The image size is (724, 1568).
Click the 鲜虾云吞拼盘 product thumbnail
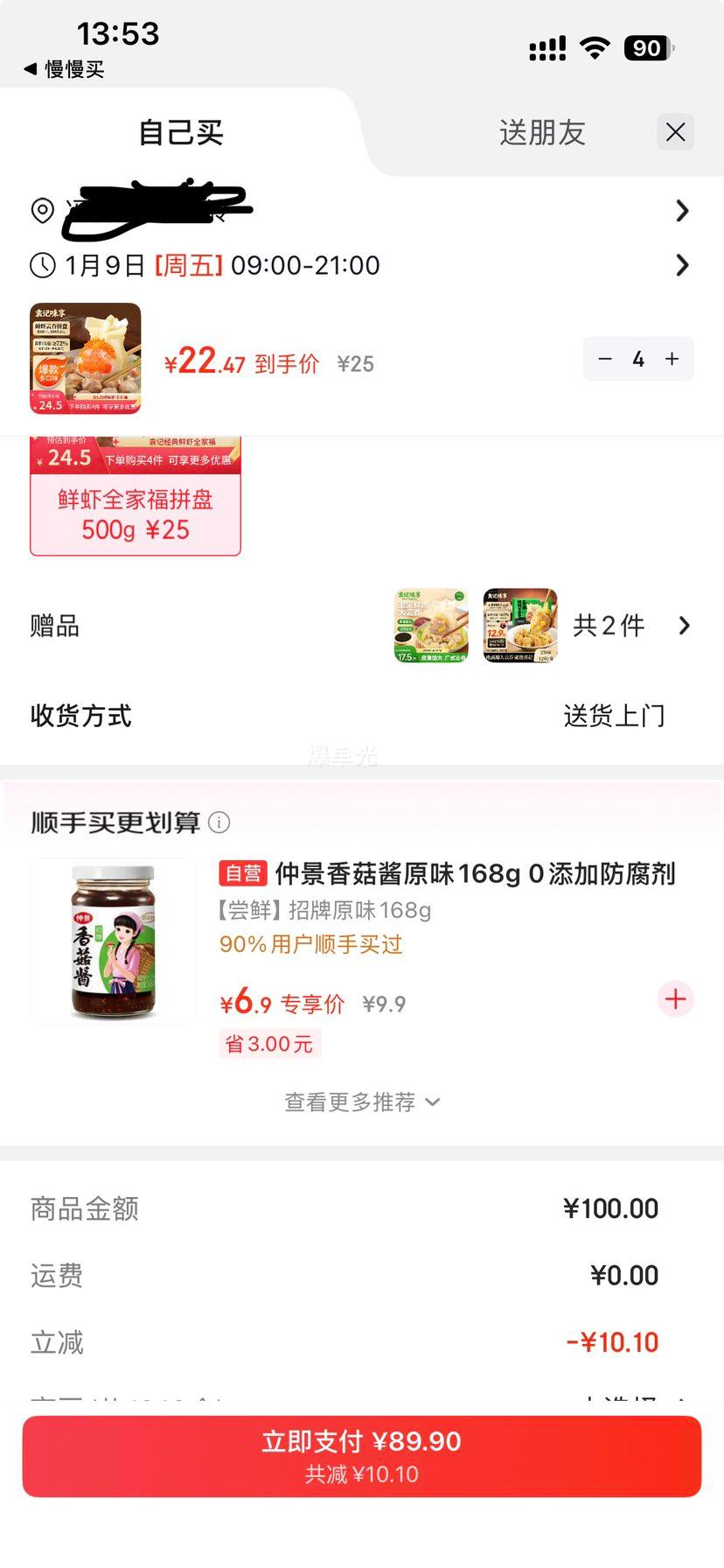coord(84,358)
